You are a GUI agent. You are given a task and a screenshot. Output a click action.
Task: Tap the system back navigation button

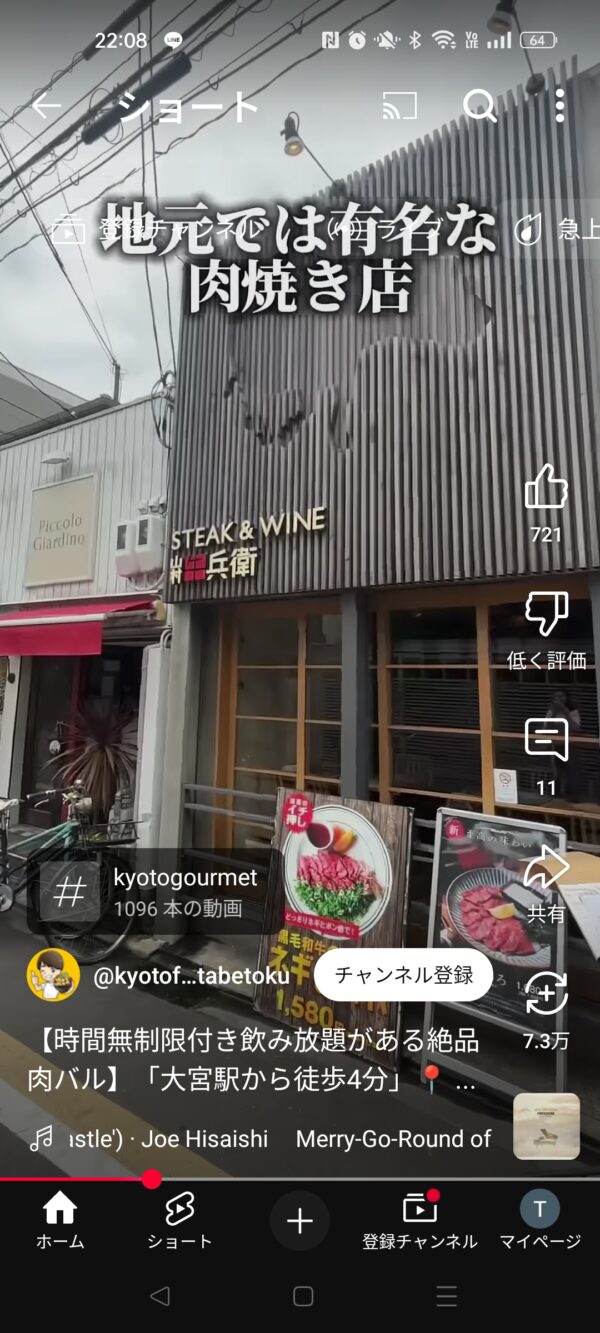[159, 1297]
